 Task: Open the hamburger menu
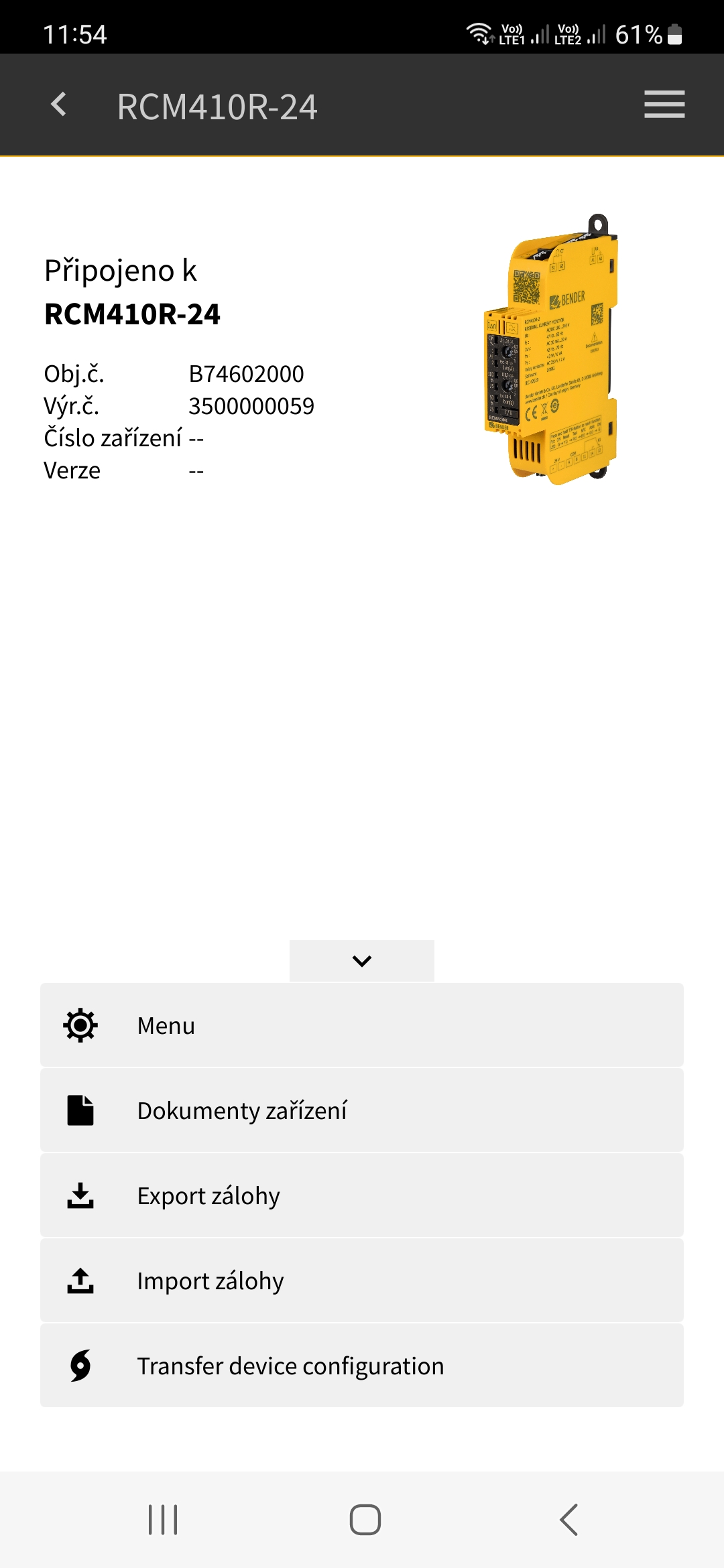coord(664,105)
